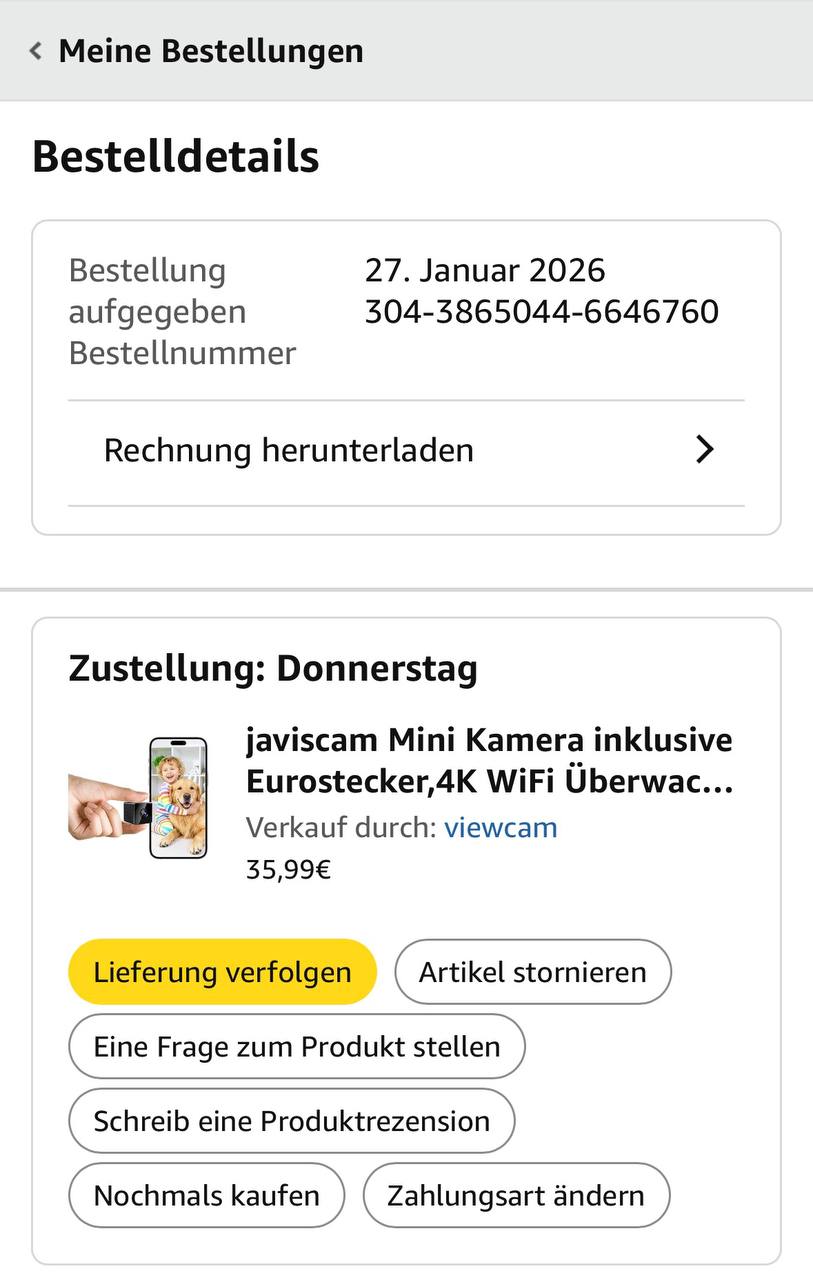Open the javiscam Mini Kamera product title
The width and height of the screenshot is (813, 1280).
489,760
